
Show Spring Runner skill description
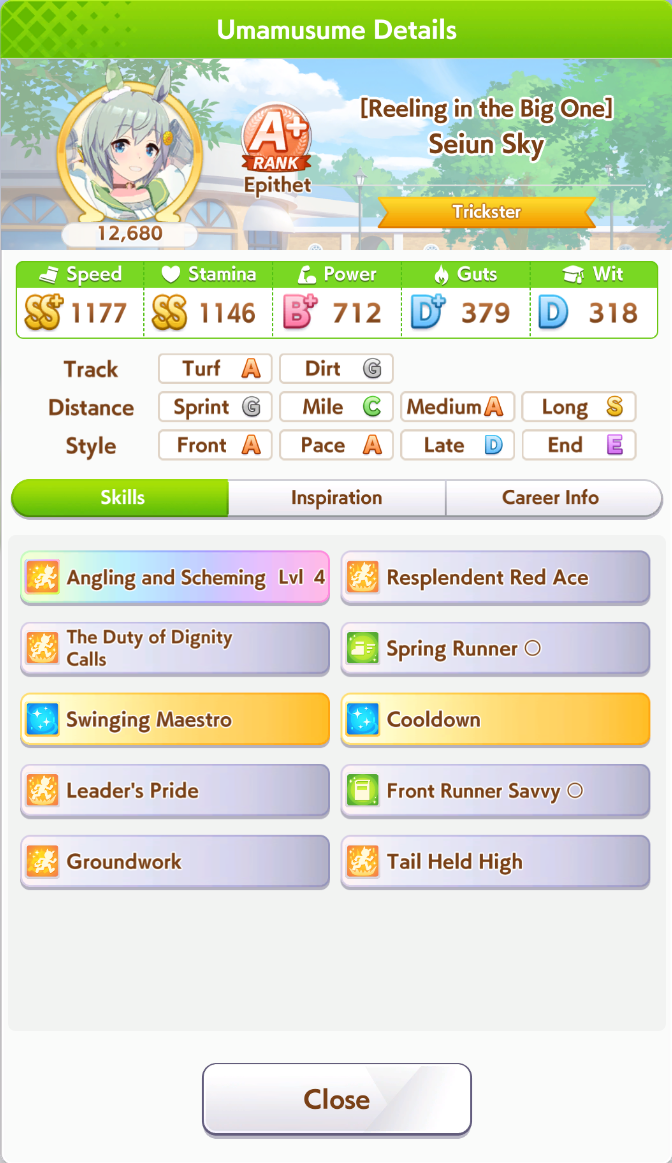tap(495, 648)
